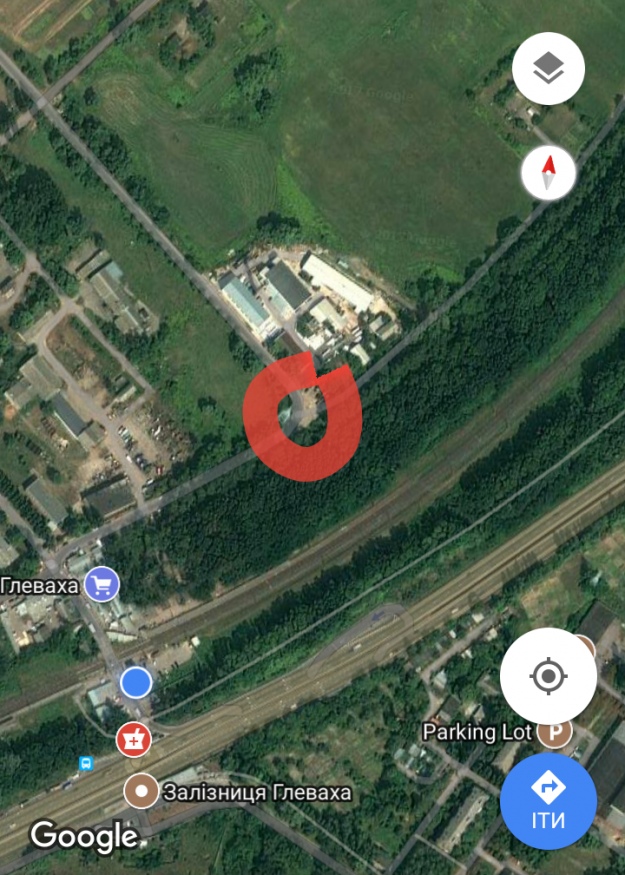The width and height of the screenshot is (625, 875).
Task: Select the bus stop marker
Action: (86, 763)
